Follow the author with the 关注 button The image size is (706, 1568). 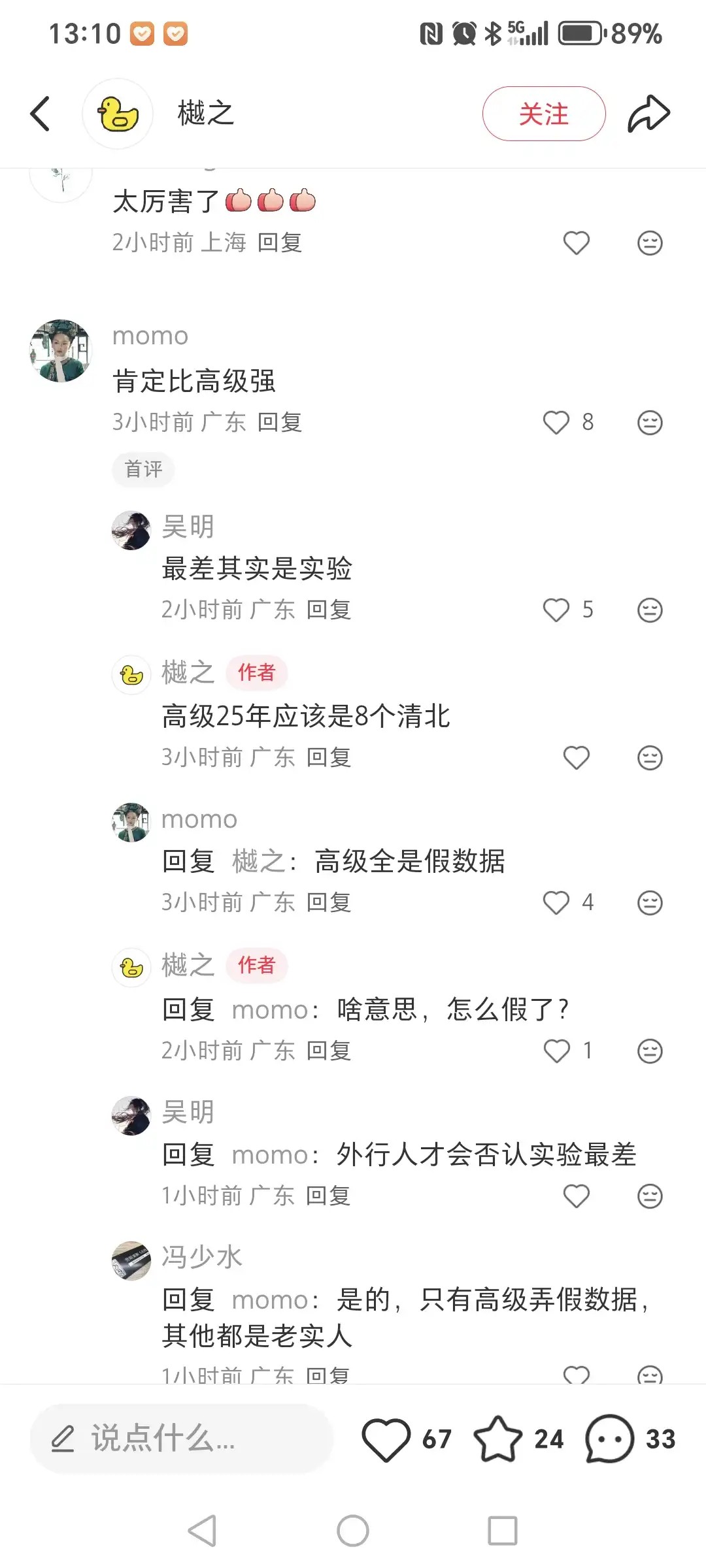[x=544, y=114]
